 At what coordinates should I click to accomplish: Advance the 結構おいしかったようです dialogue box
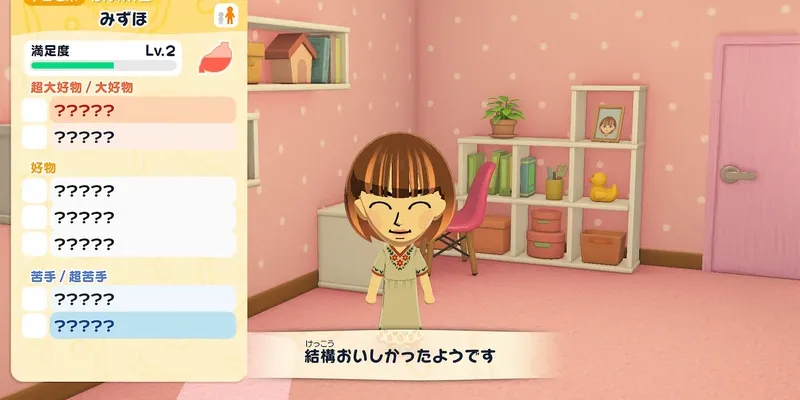(x=400, y=355)
